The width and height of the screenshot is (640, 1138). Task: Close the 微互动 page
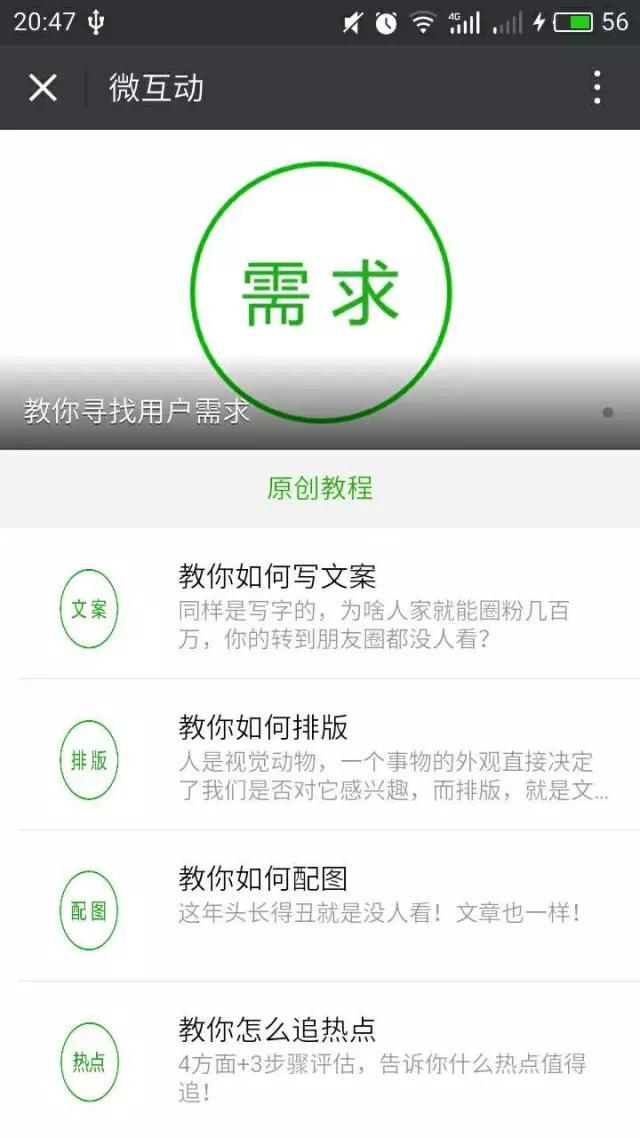pyautogui.click(x=43, y=88)
